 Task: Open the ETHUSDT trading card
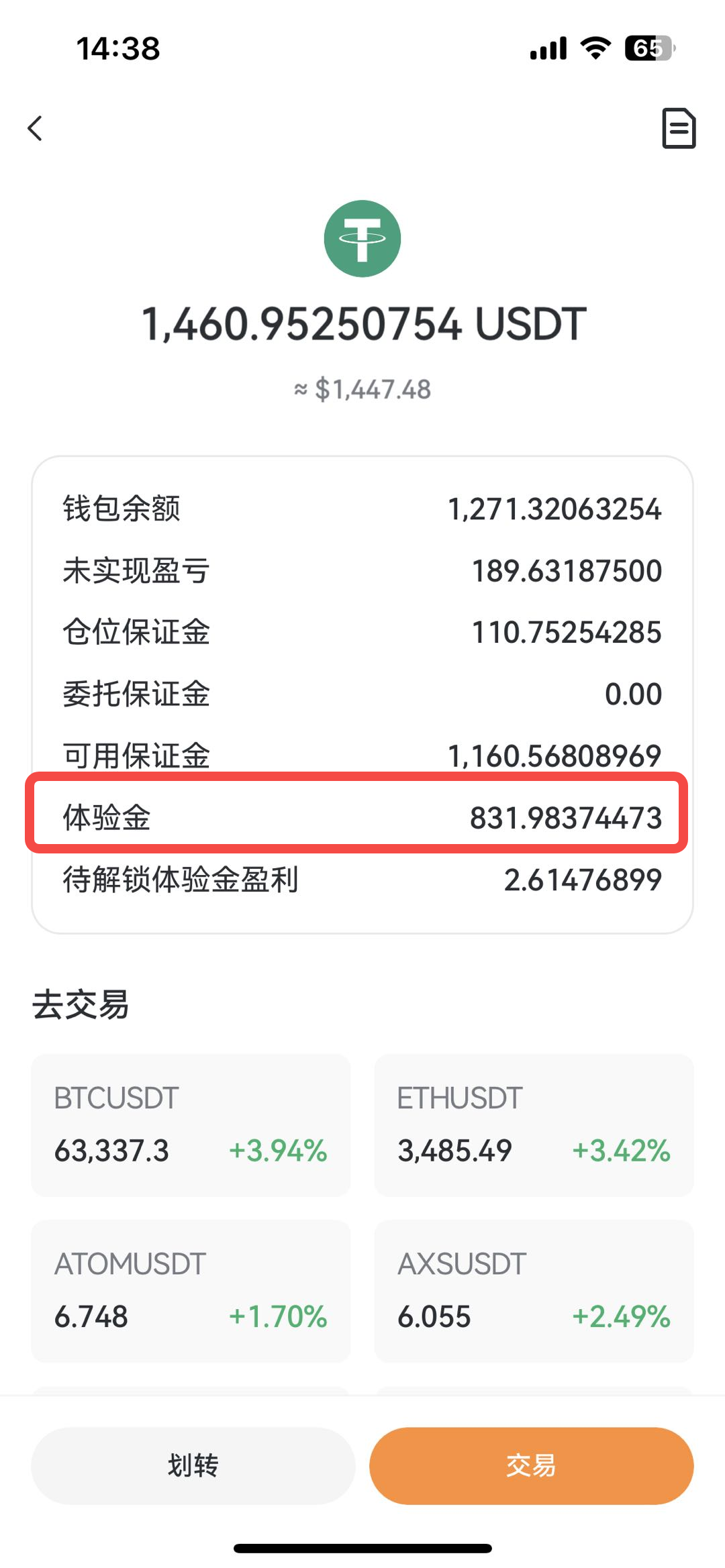534,1125
